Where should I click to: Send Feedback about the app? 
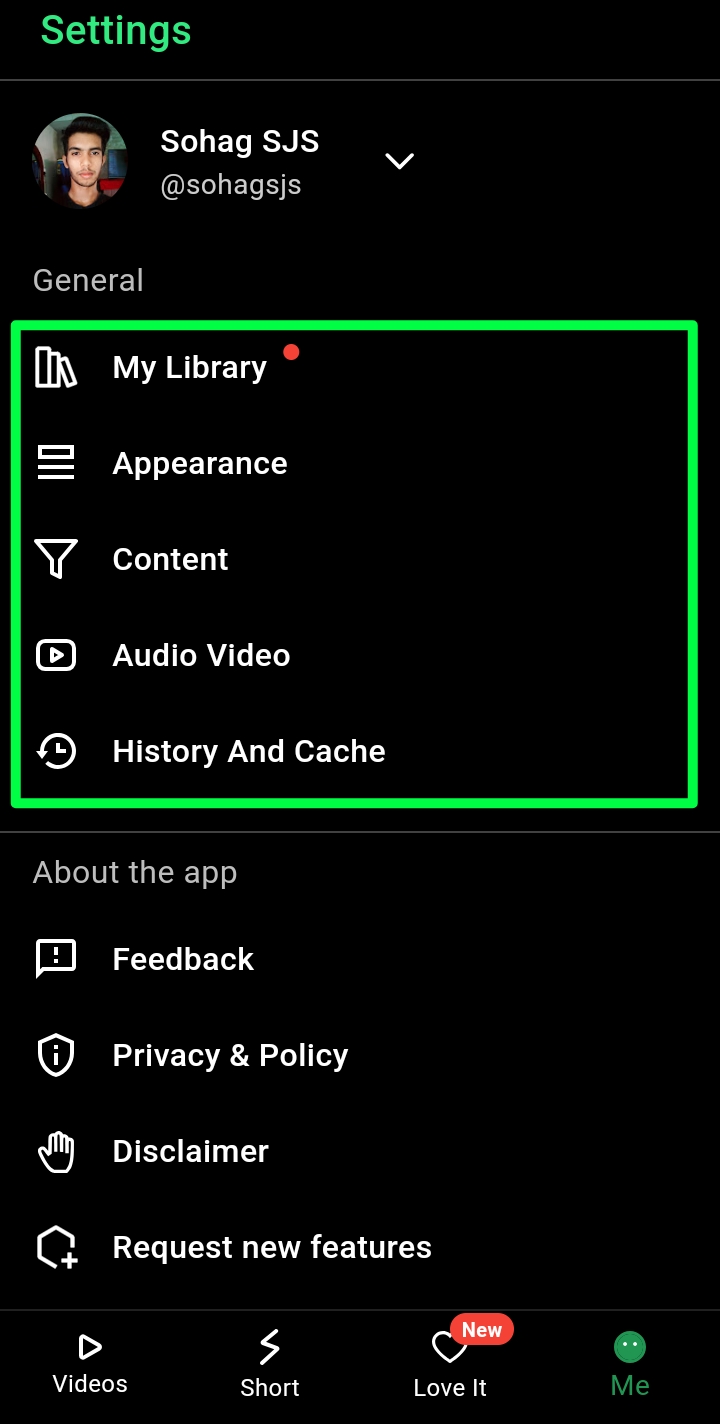[x=183, y=959]
